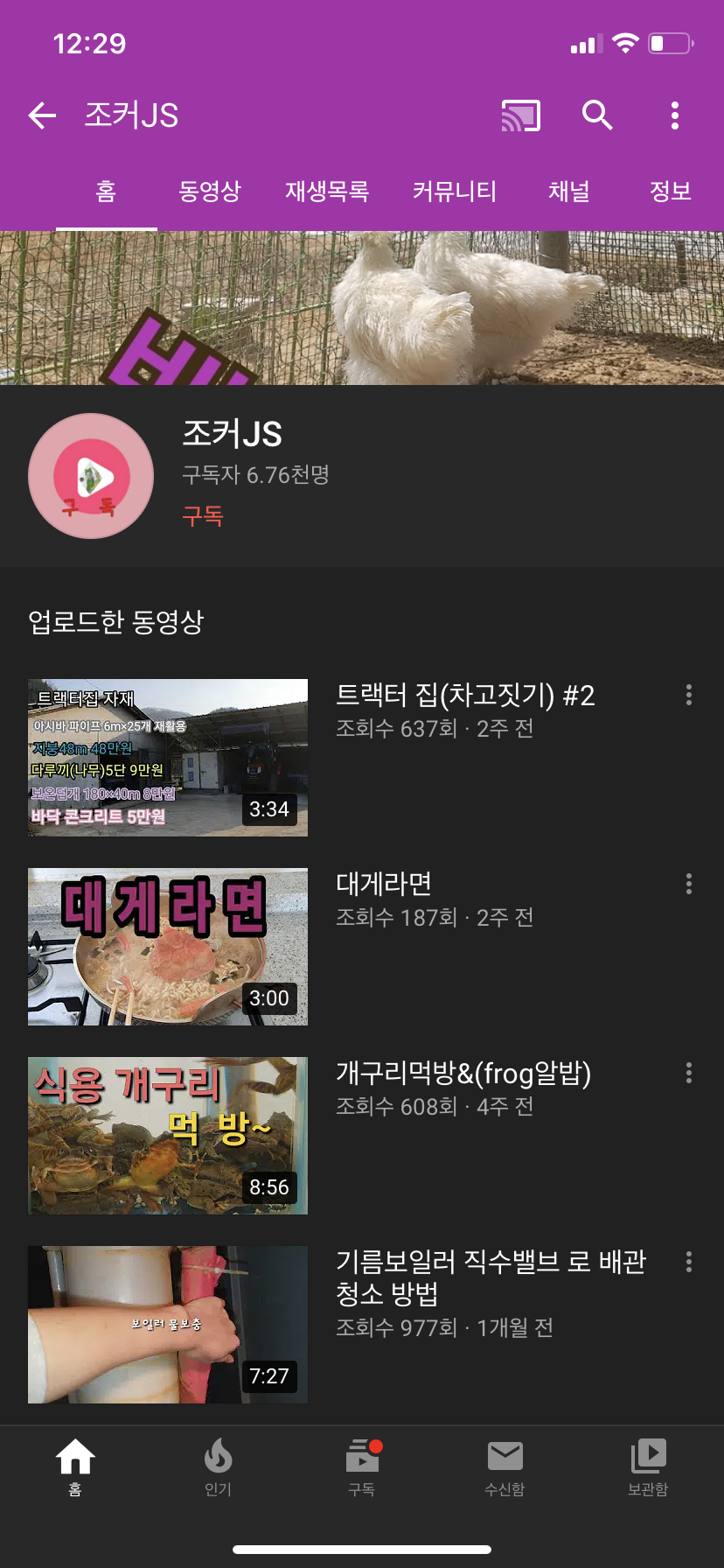Open the top bar overflow menu
The width and height of the screenshot is (724, 1568).
[674, 115]
